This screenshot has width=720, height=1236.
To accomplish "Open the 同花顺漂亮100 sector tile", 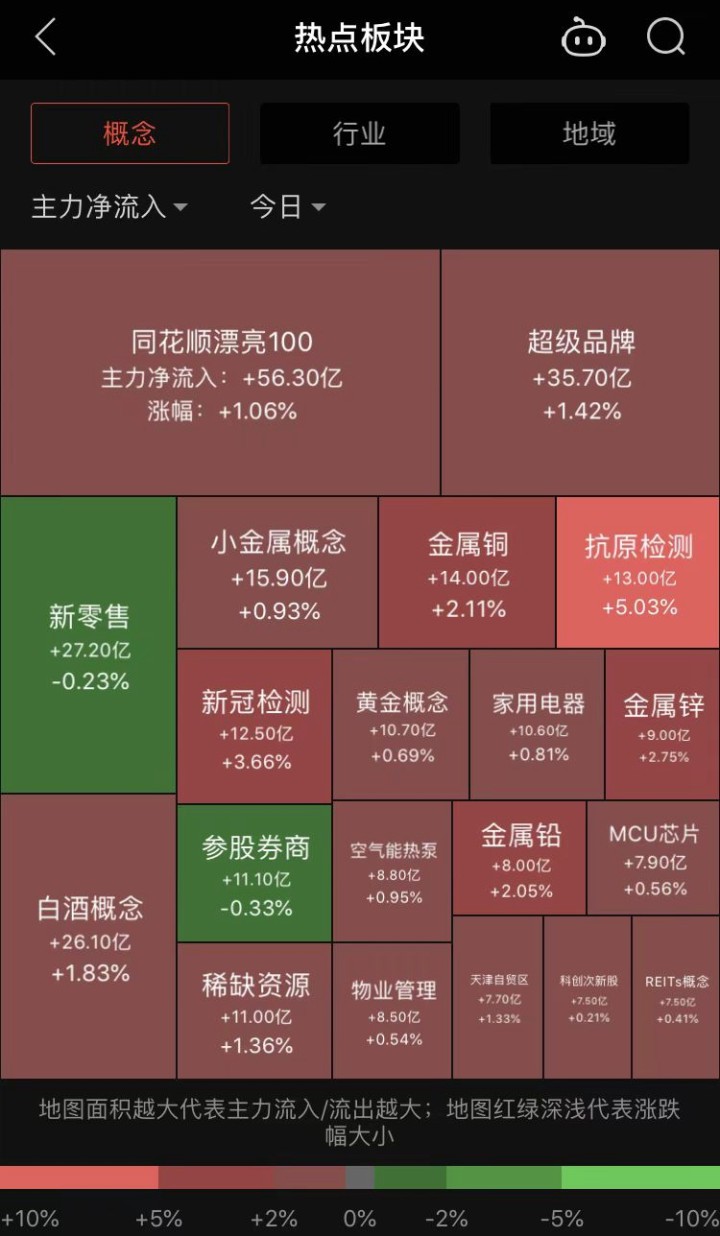I will tap(221, 373).
